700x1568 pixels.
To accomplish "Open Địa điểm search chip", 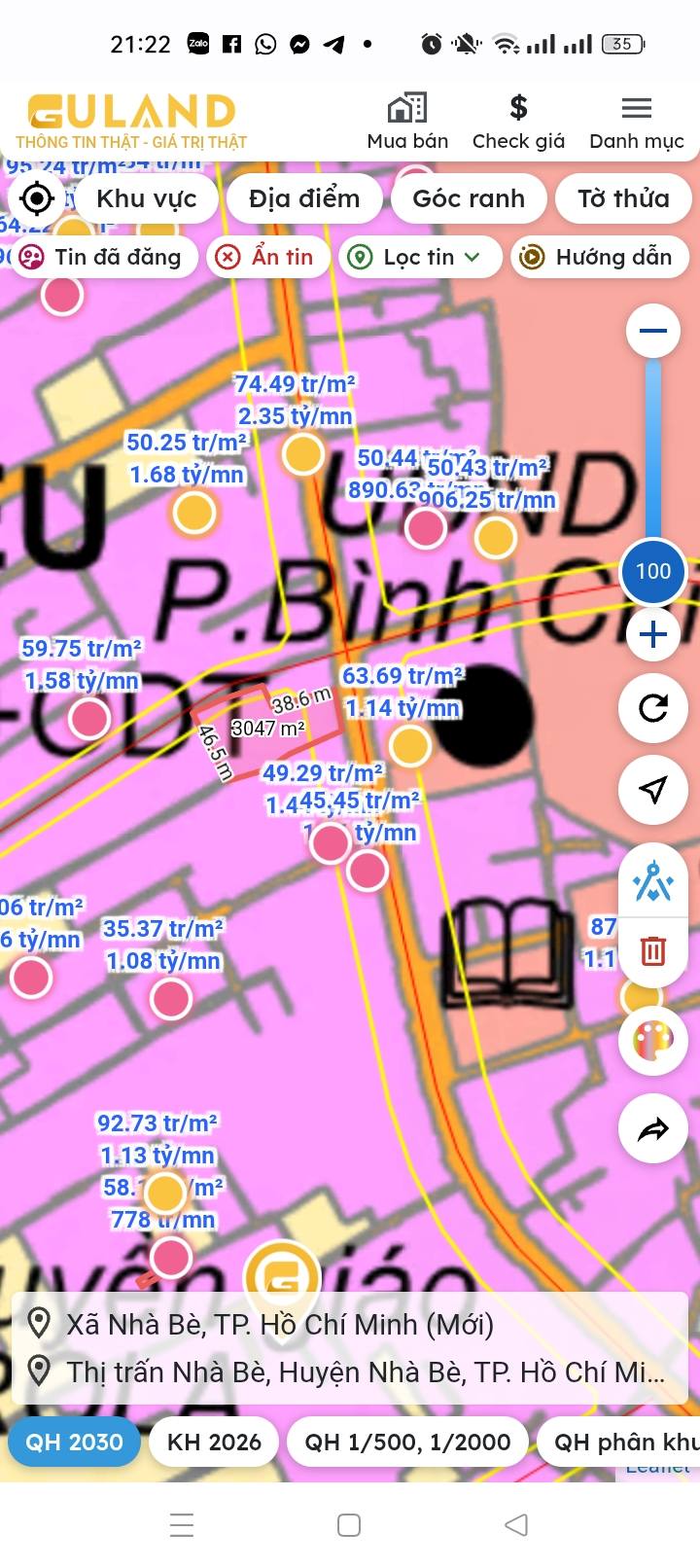I will point(304,198).
